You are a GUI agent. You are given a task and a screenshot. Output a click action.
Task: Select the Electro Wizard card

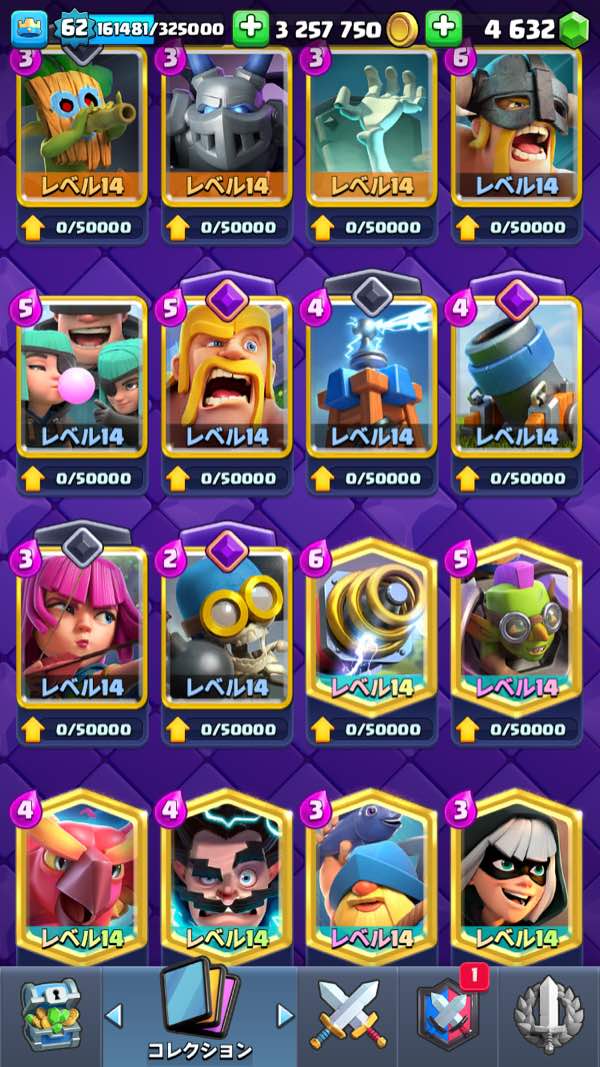pos(227,878)
